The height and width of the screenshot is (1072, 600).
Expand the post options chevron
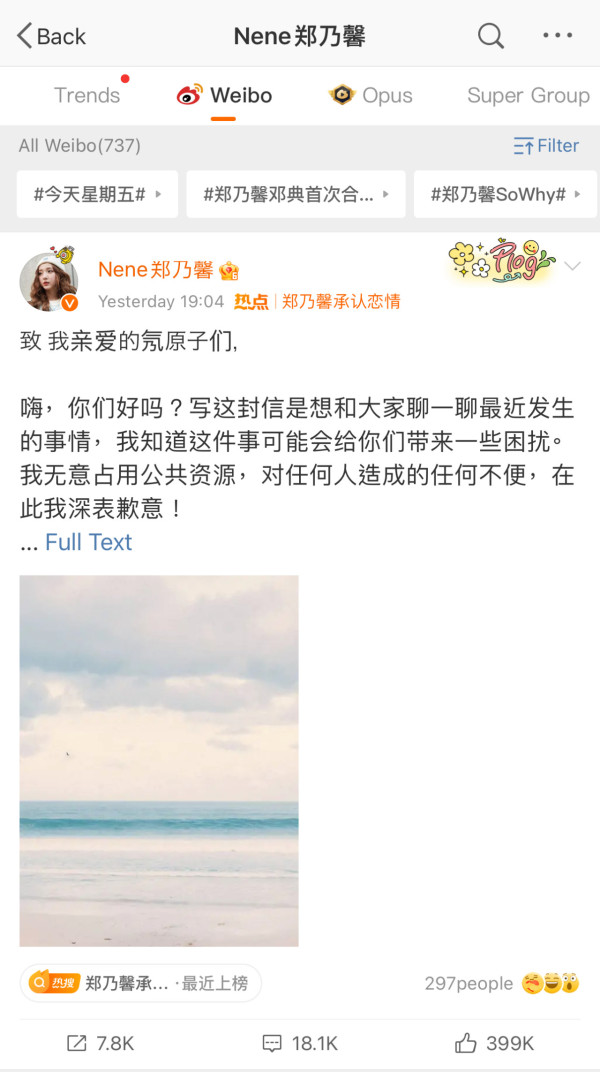573,267
